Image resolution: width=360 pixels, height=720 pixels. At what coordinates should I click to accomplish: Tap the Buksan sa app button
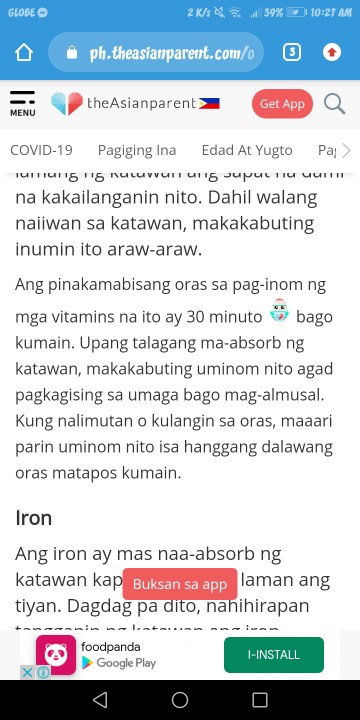180,584
